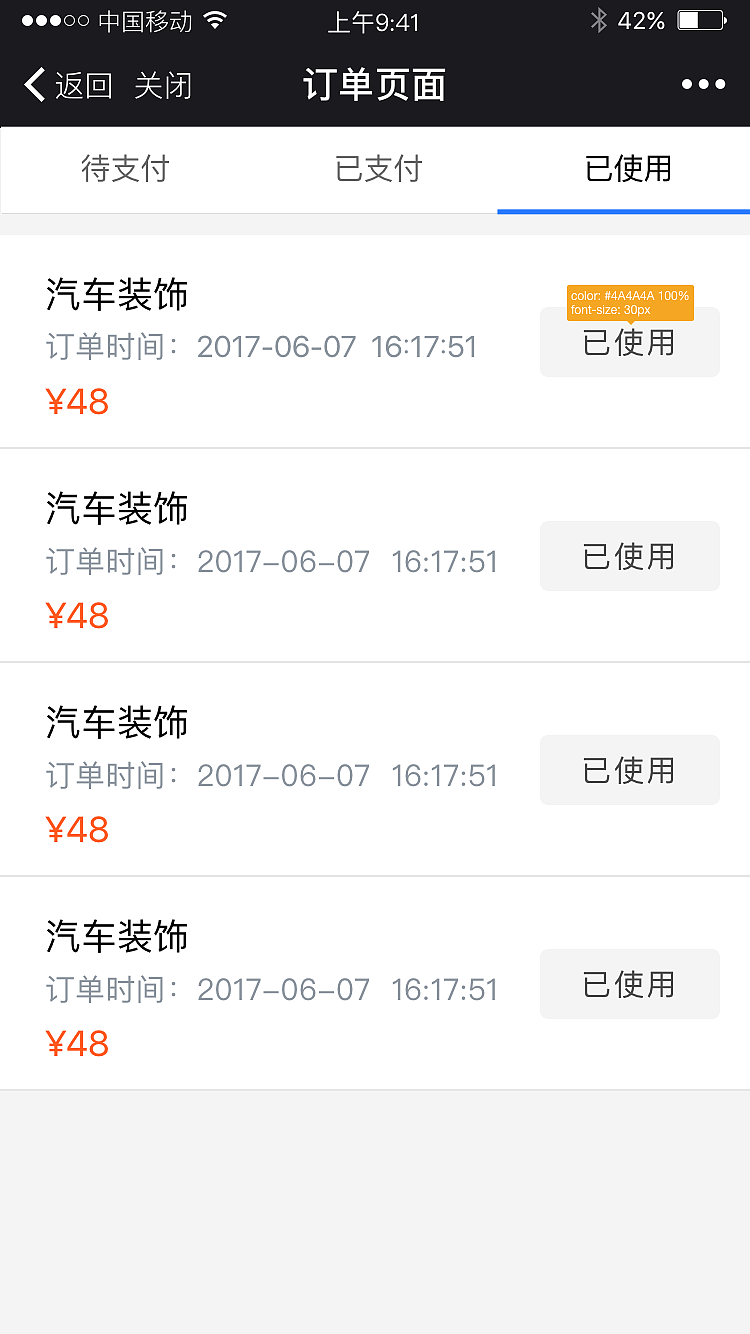Image resolution: width=750 pixels, height=1334 pixels.
Task: Tap the last 已使用 status button
Action: point(629,984)
